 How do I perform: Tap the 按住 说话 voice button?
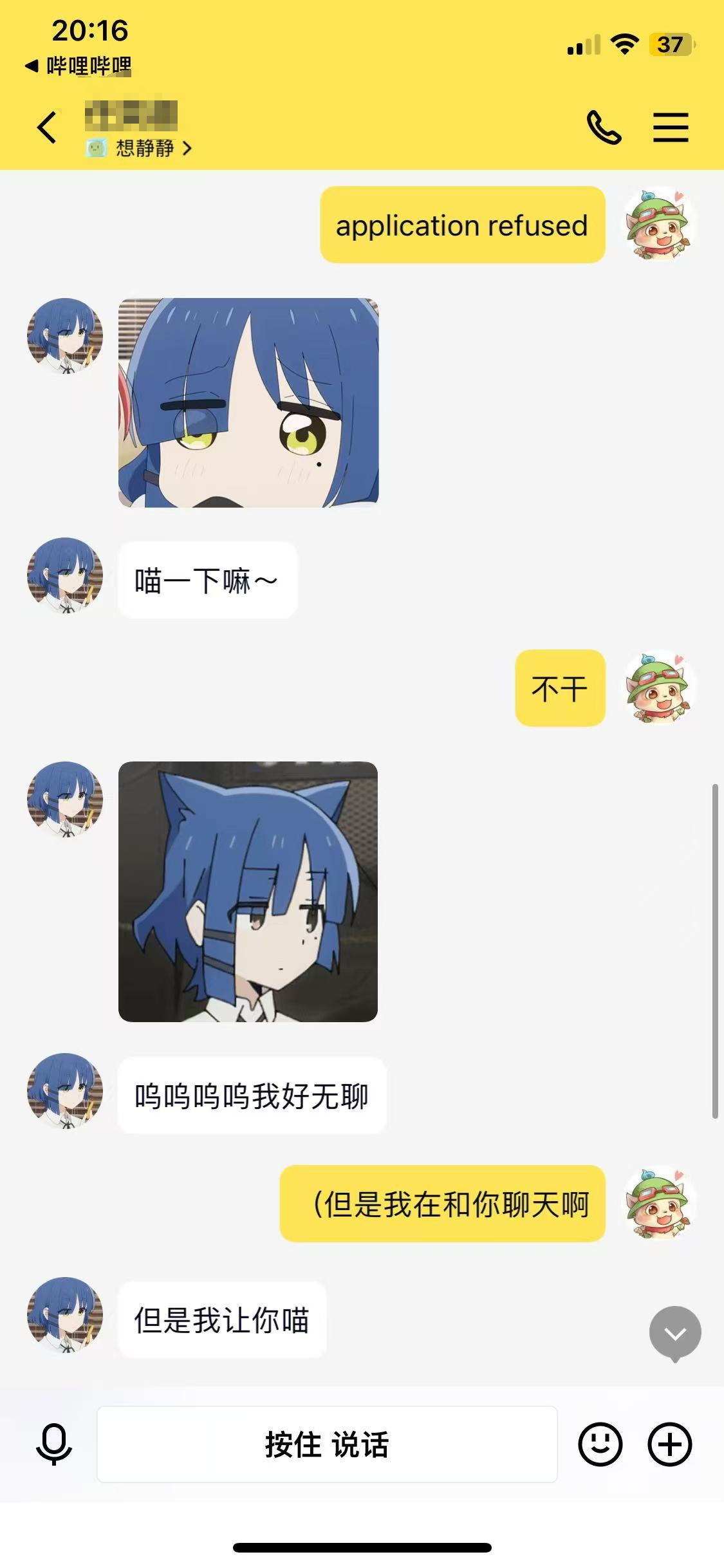tap(327, 1444)
